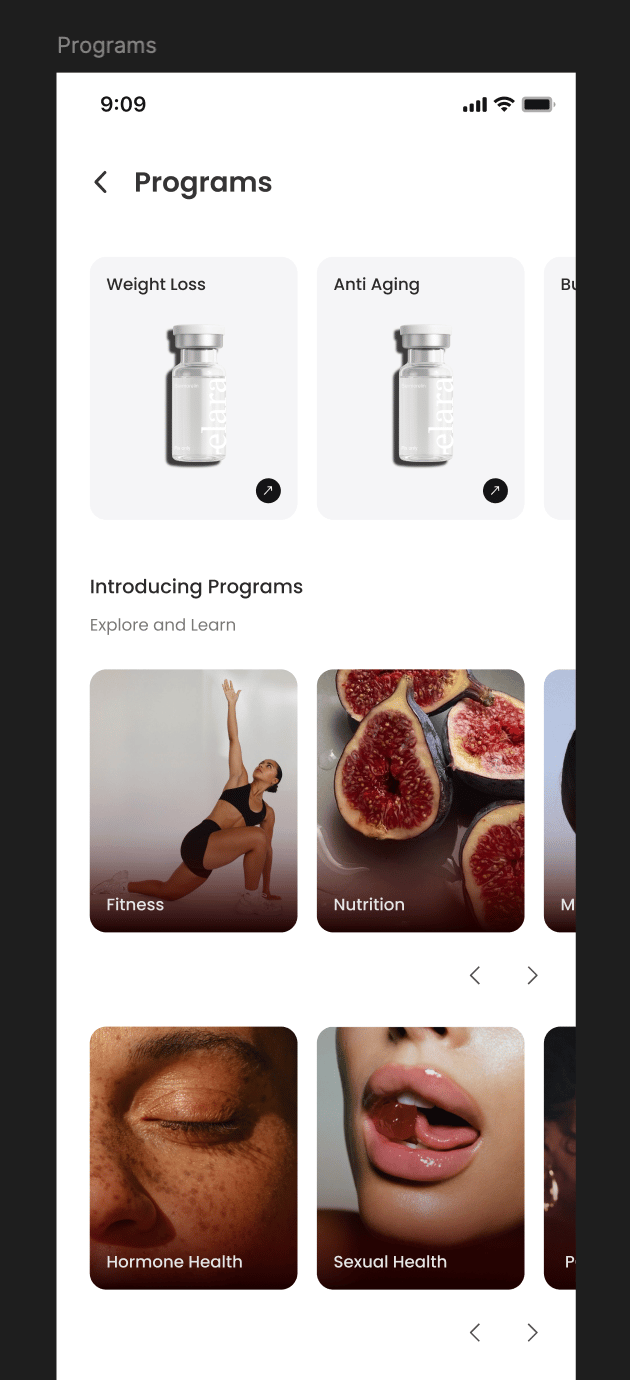Show next cards under the Nutrition row
Image resolution: width=630 pixels, height=1380 pixels.
532,975
